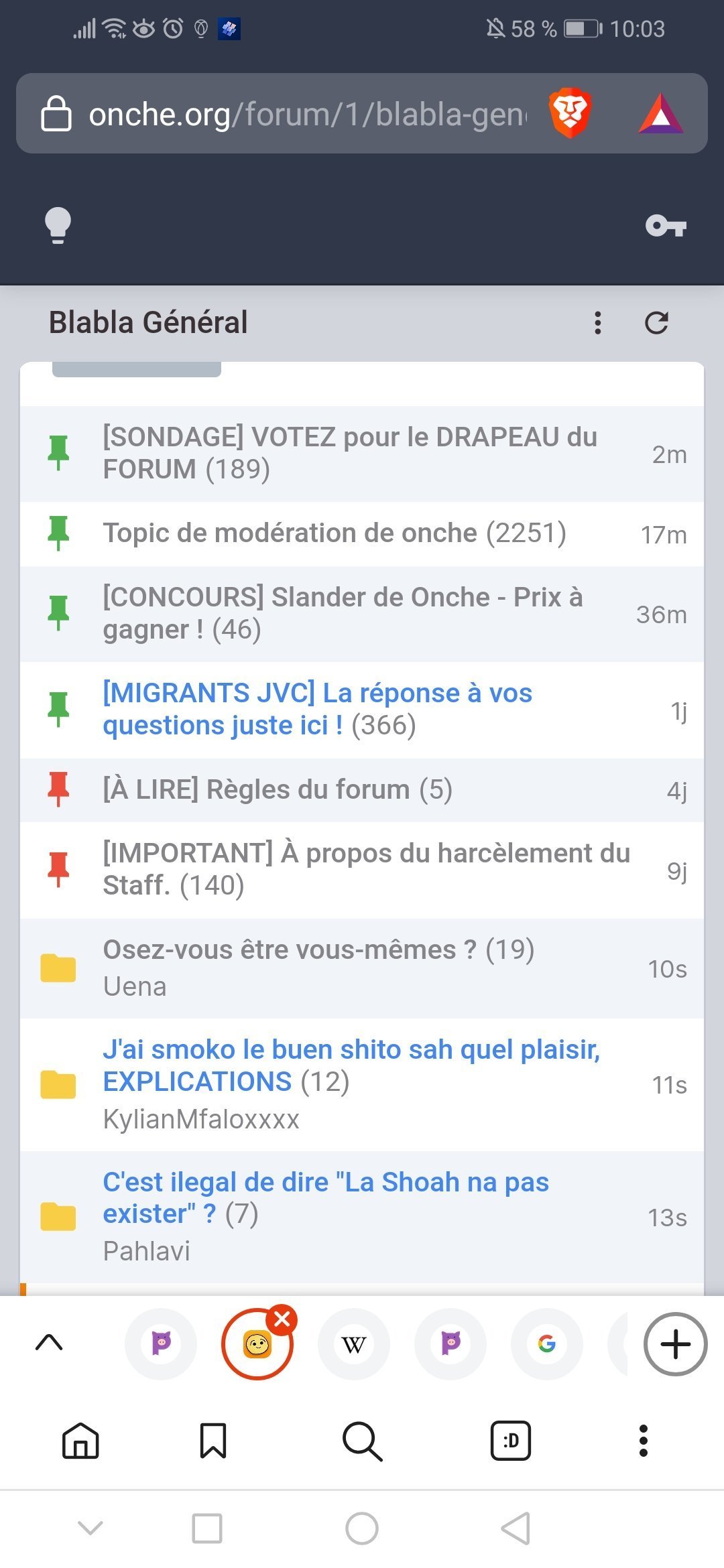Open the key login icon

point(666,226)
